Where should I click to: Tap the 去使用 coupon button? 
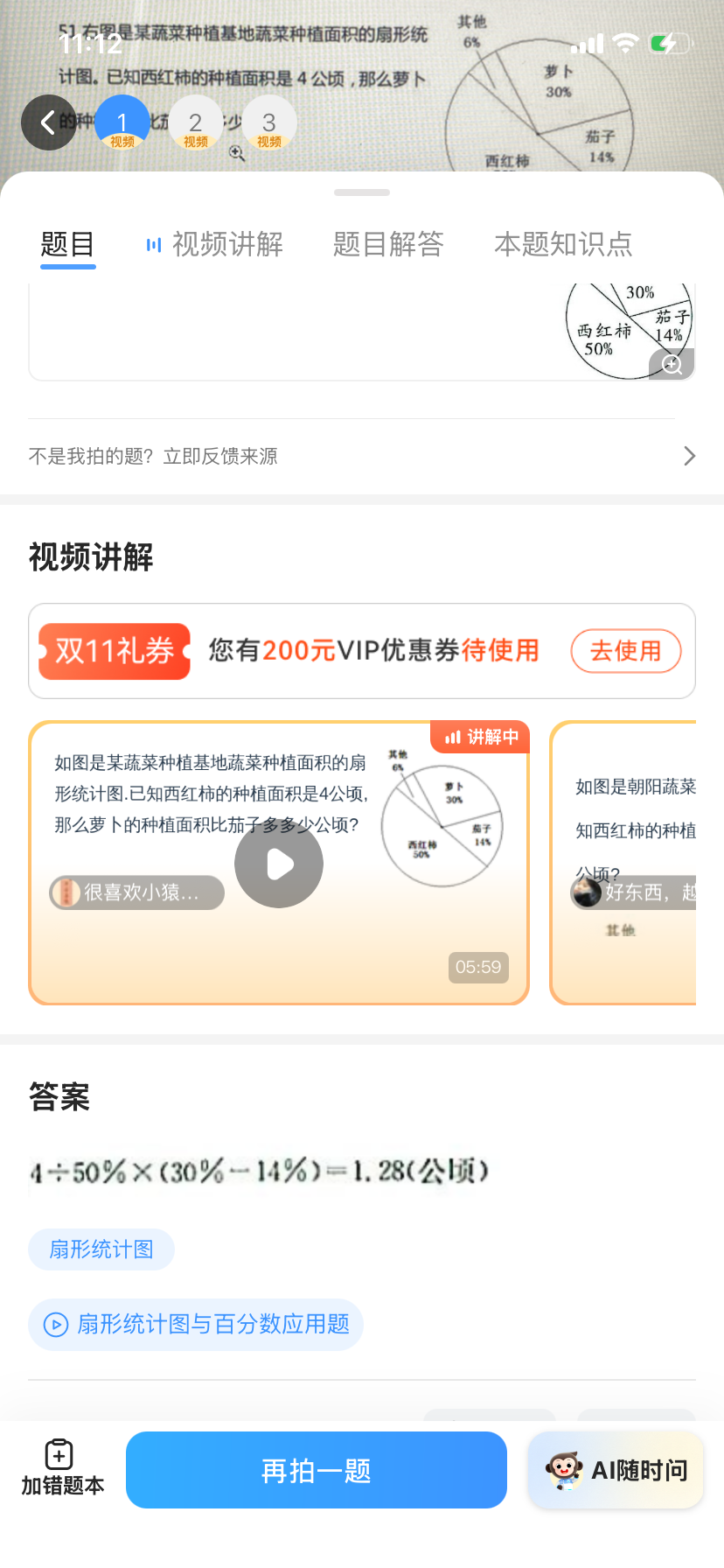pos(625,650)
